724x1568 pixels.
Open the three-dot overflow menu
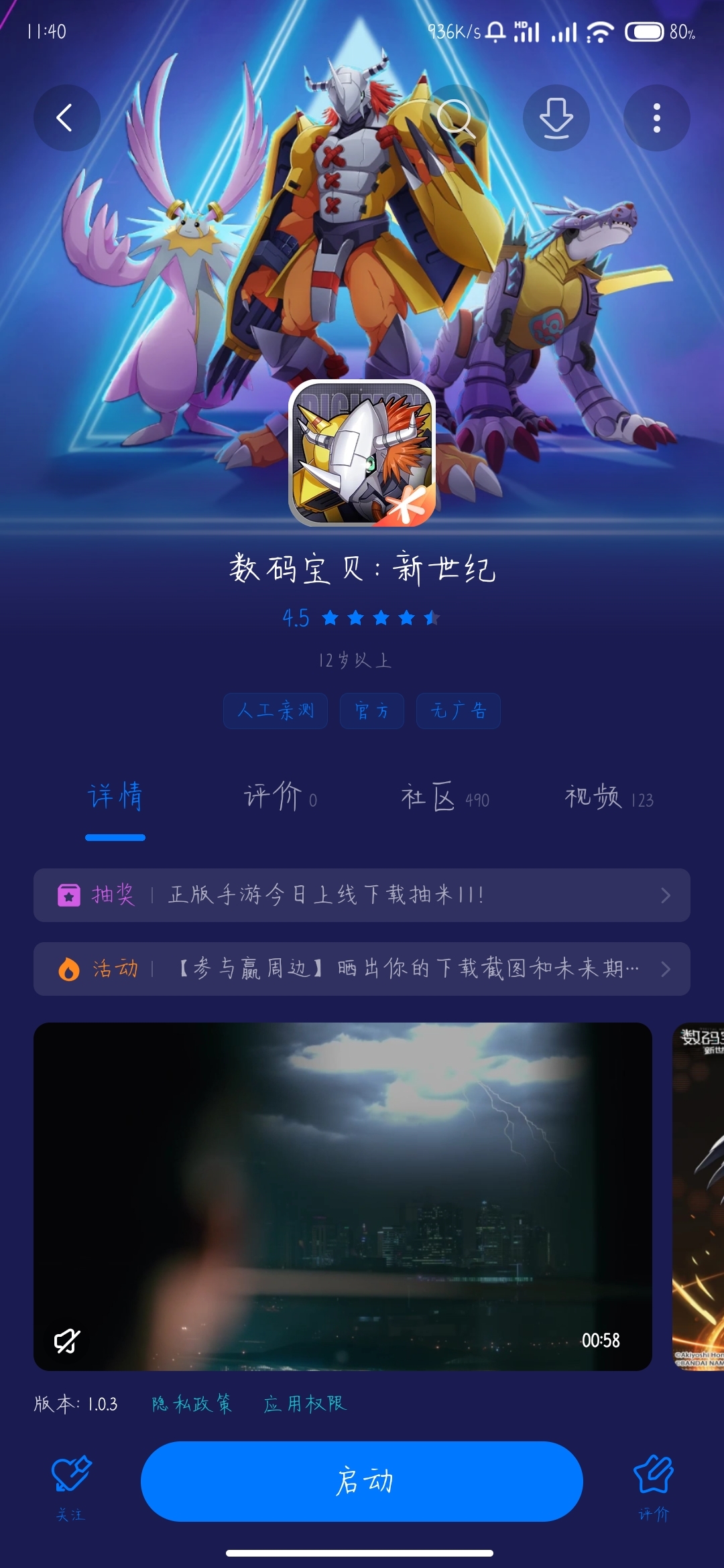point(656,118)
